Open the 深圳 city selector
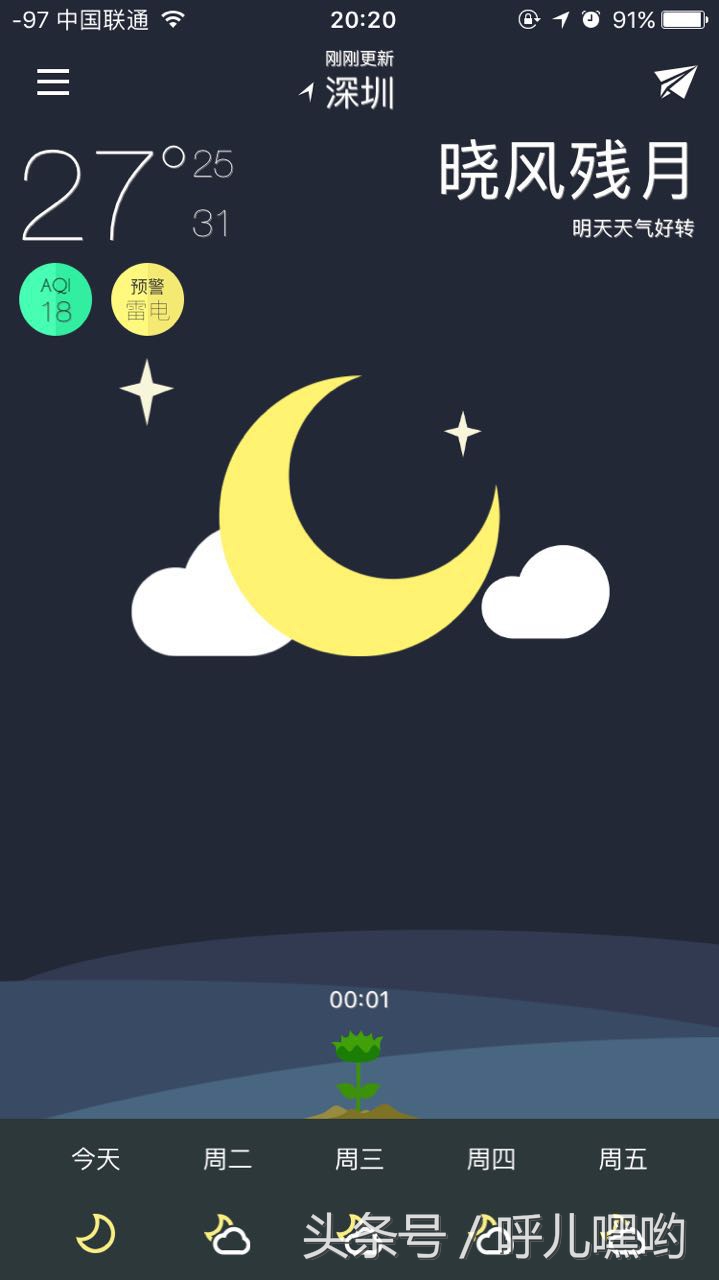This screenshot has width=719, height=1280. tap(358, 93)
